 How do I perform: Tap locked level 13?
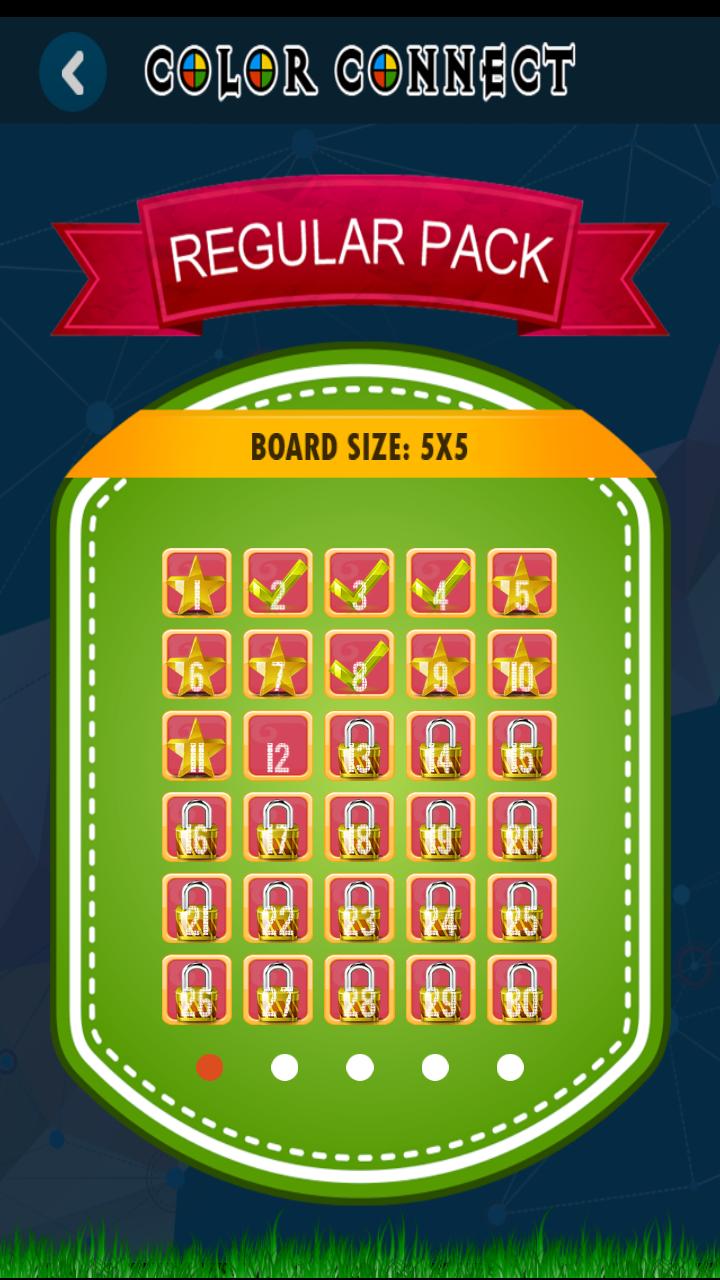click(359, 746)
